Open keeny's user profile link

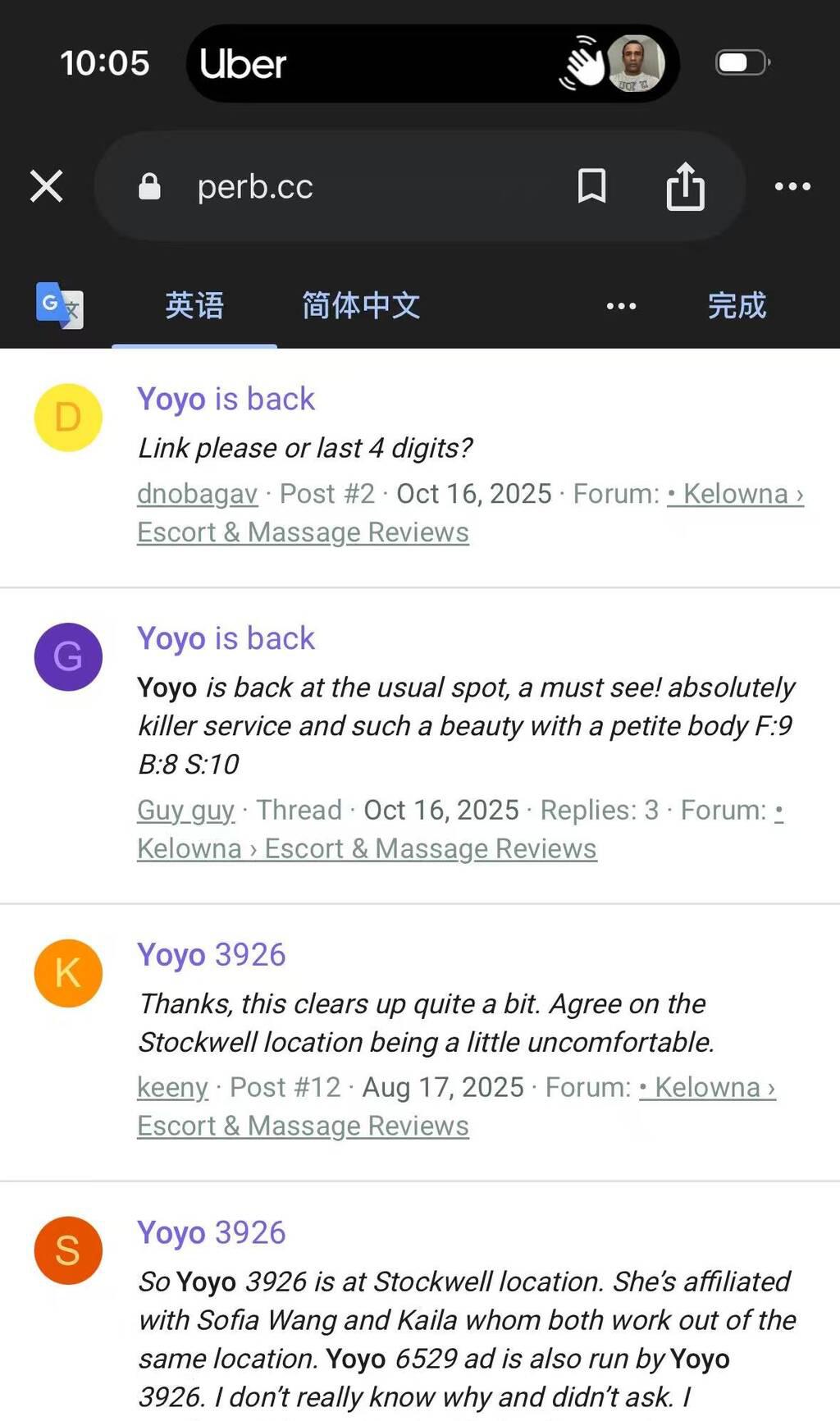[x=172, y=1088]
